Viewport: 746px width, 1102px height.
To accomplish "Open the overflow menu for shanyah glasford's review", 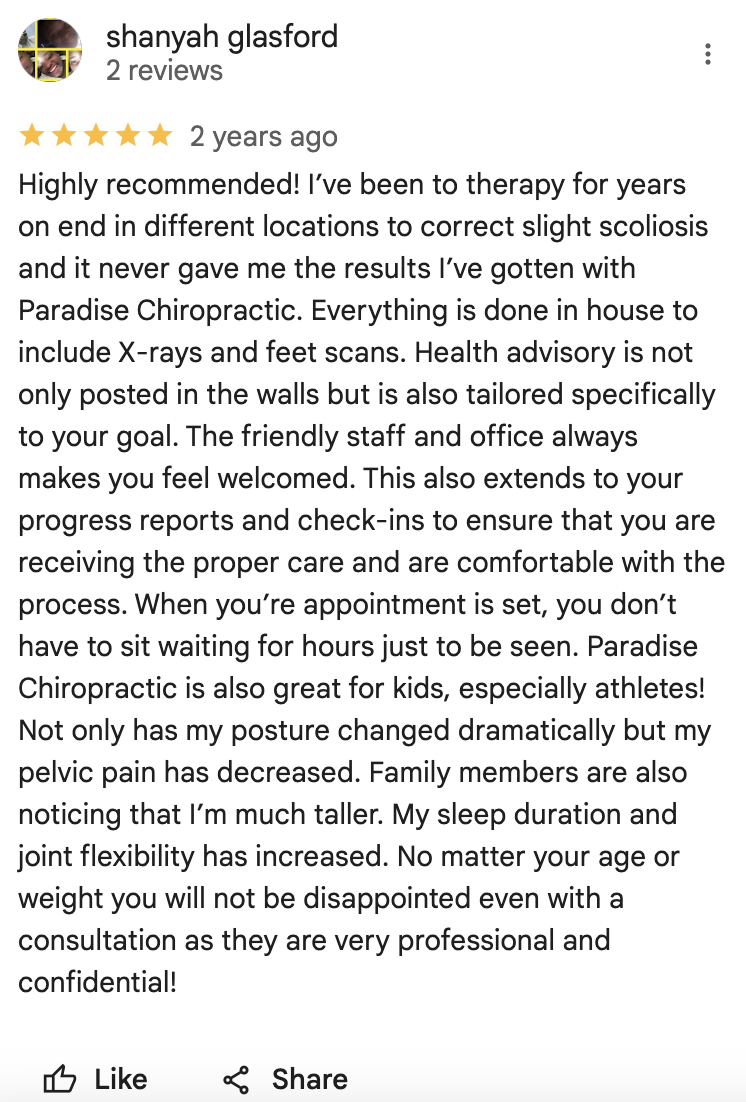I will click(708, 54).
